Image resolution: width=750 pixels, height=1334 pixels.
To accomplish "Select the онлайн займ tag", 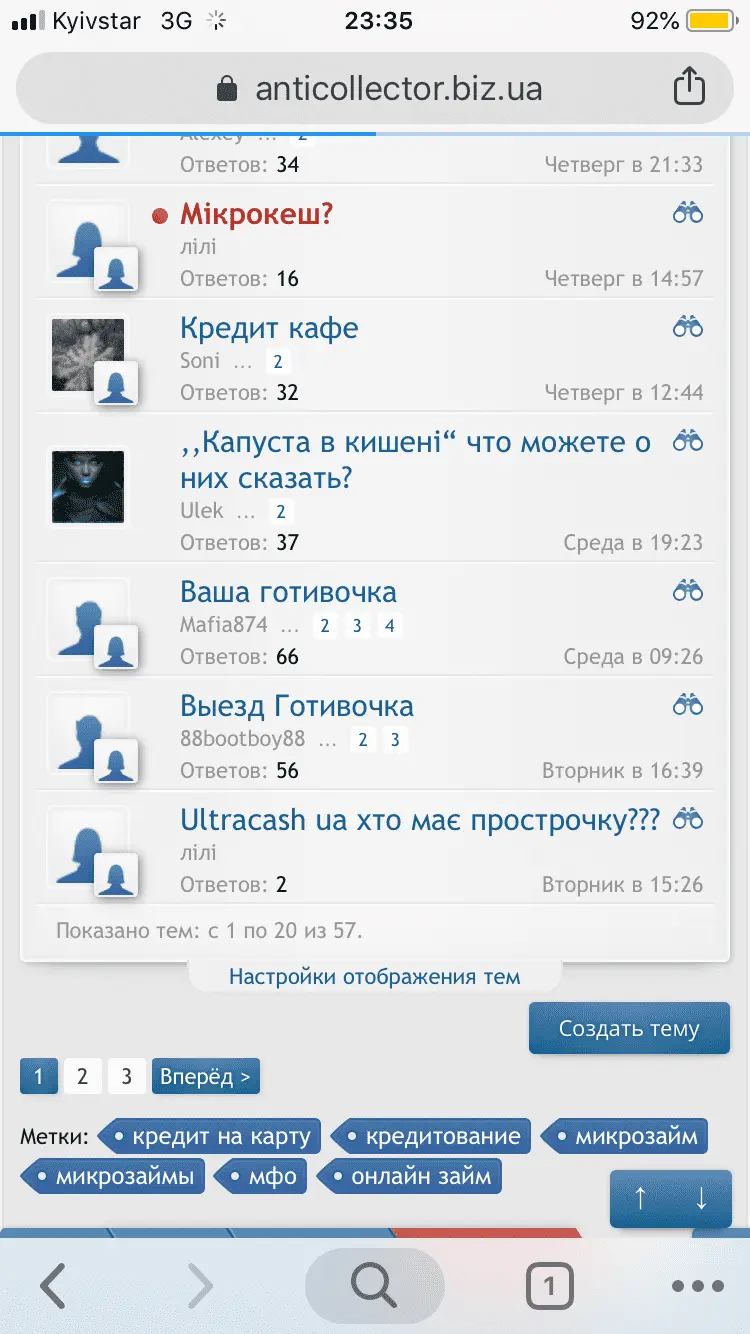I will coord(411,1176).
